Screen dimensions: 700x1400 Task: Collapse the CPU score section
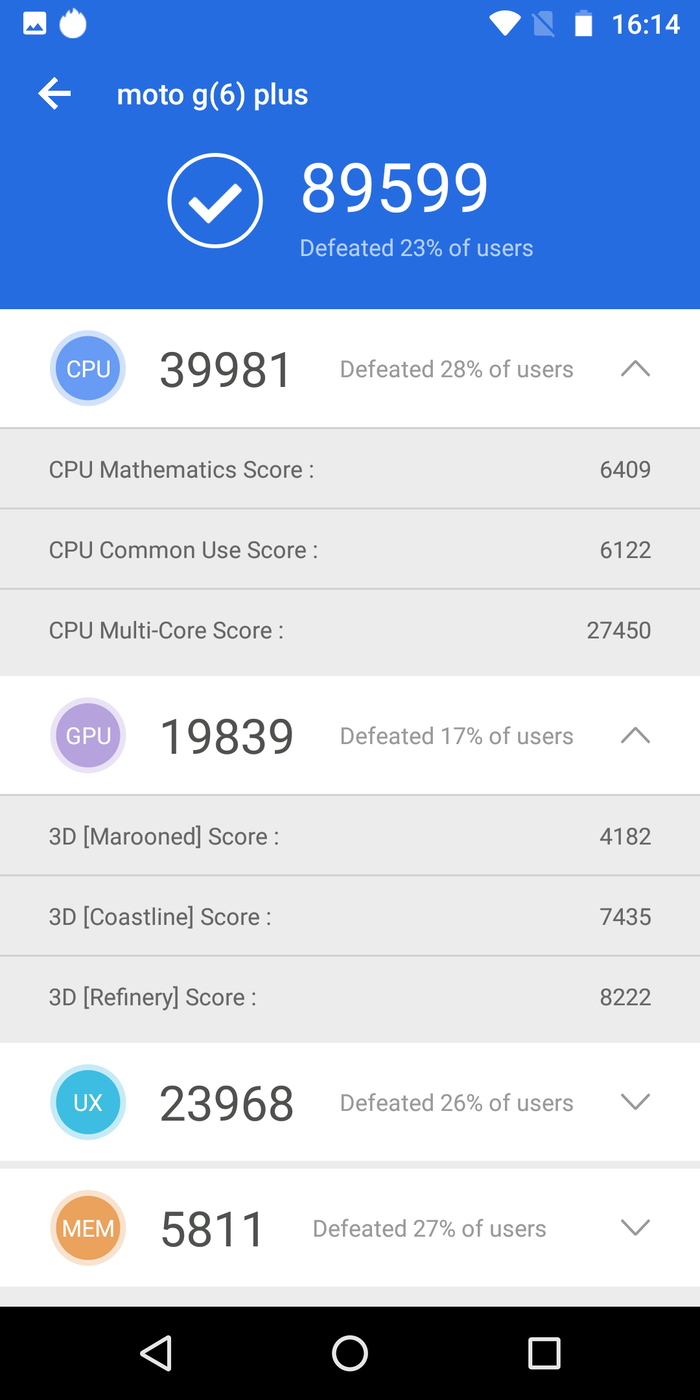point(635,369)
